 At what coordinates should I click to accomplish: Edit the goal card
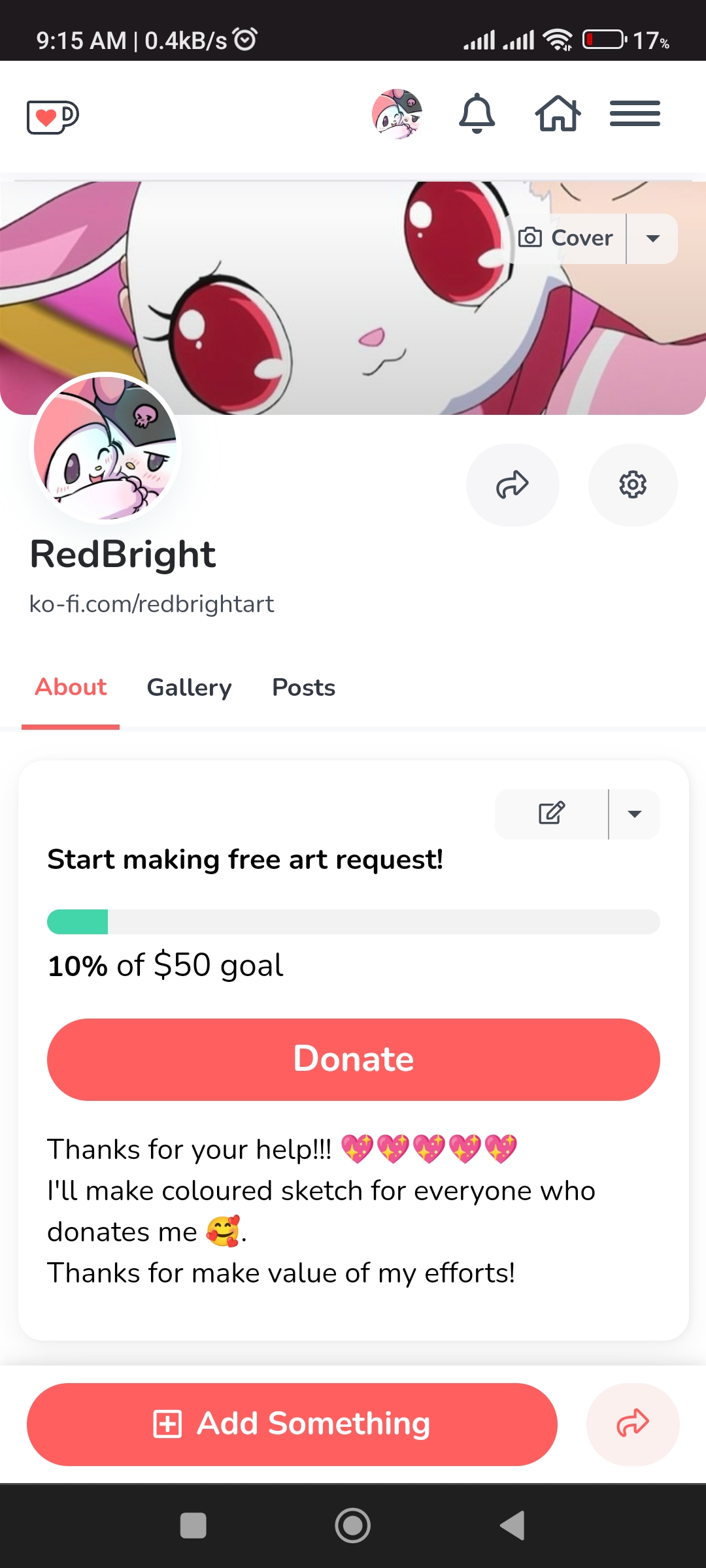(x=552, y=813)
